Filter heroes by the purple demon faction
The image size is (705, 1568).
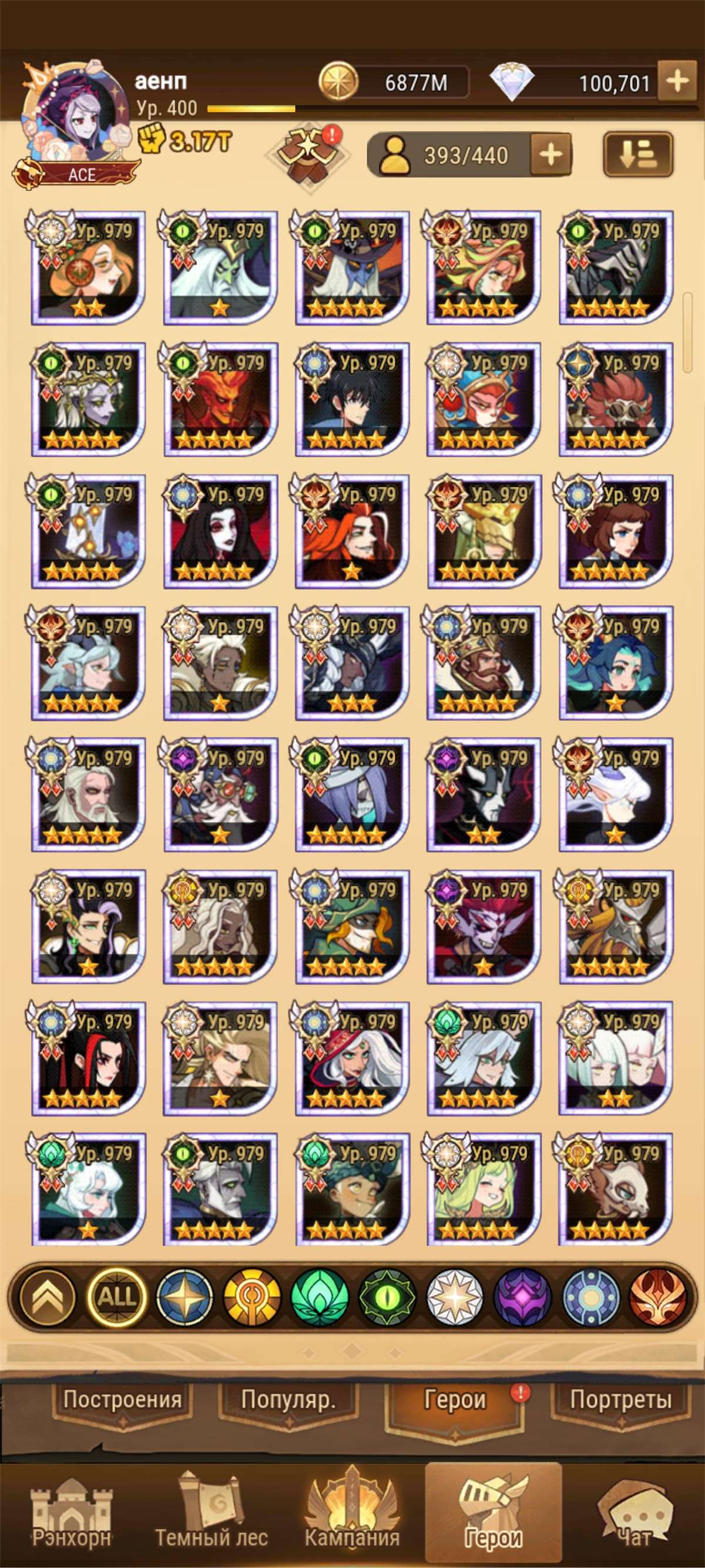click(522, 1297)
